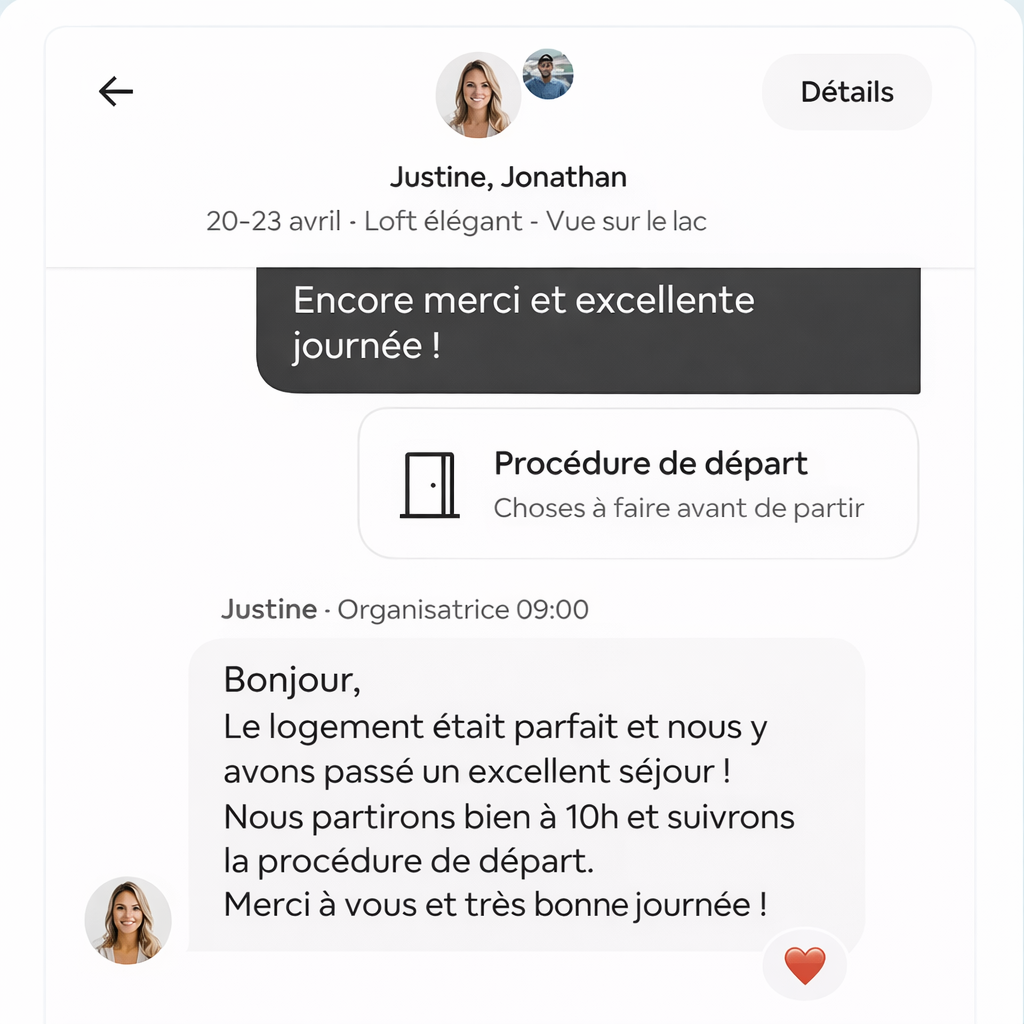1024x1024 pixels.
Task: Open the Détails button
Action: tap(846, 92)
